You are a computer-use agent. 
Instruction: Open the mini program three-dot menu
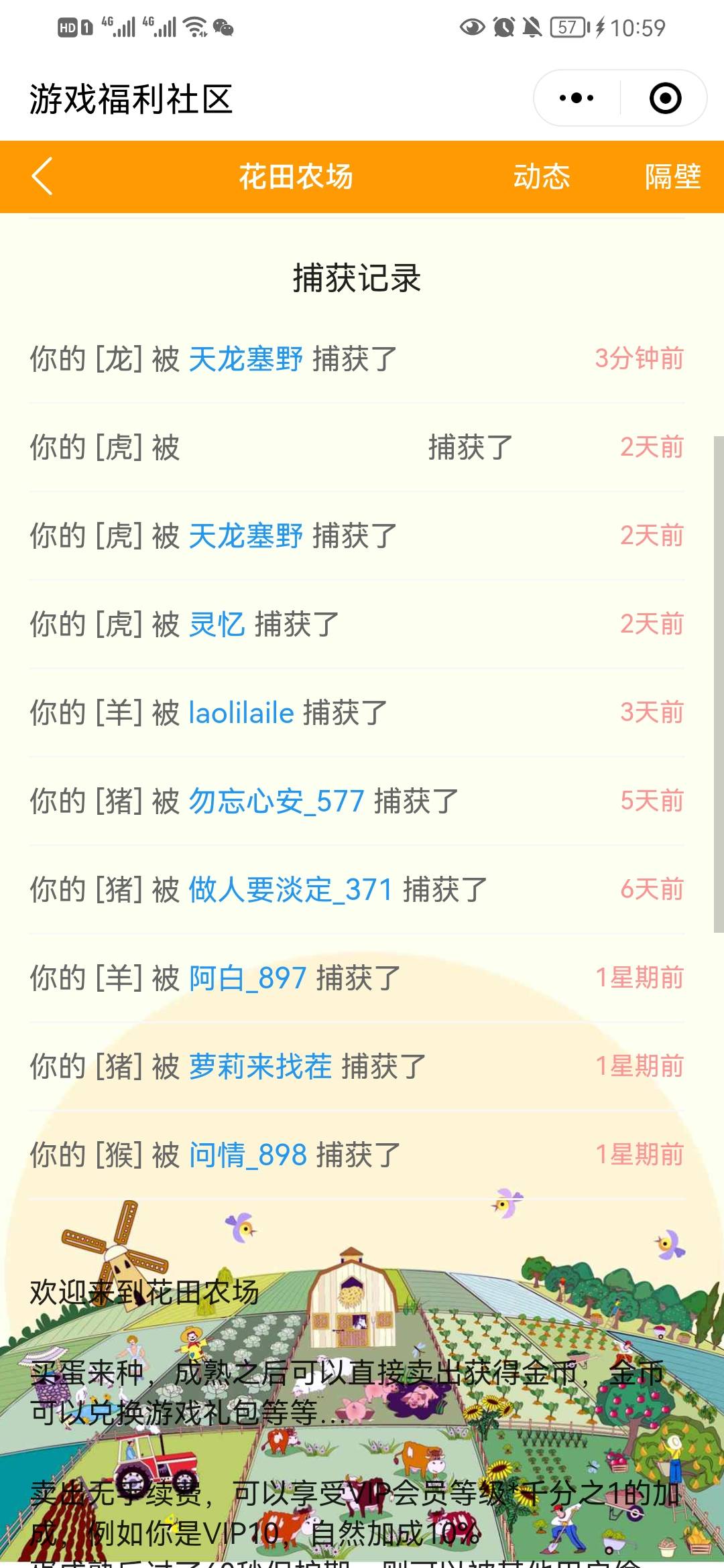coord(577,99)
